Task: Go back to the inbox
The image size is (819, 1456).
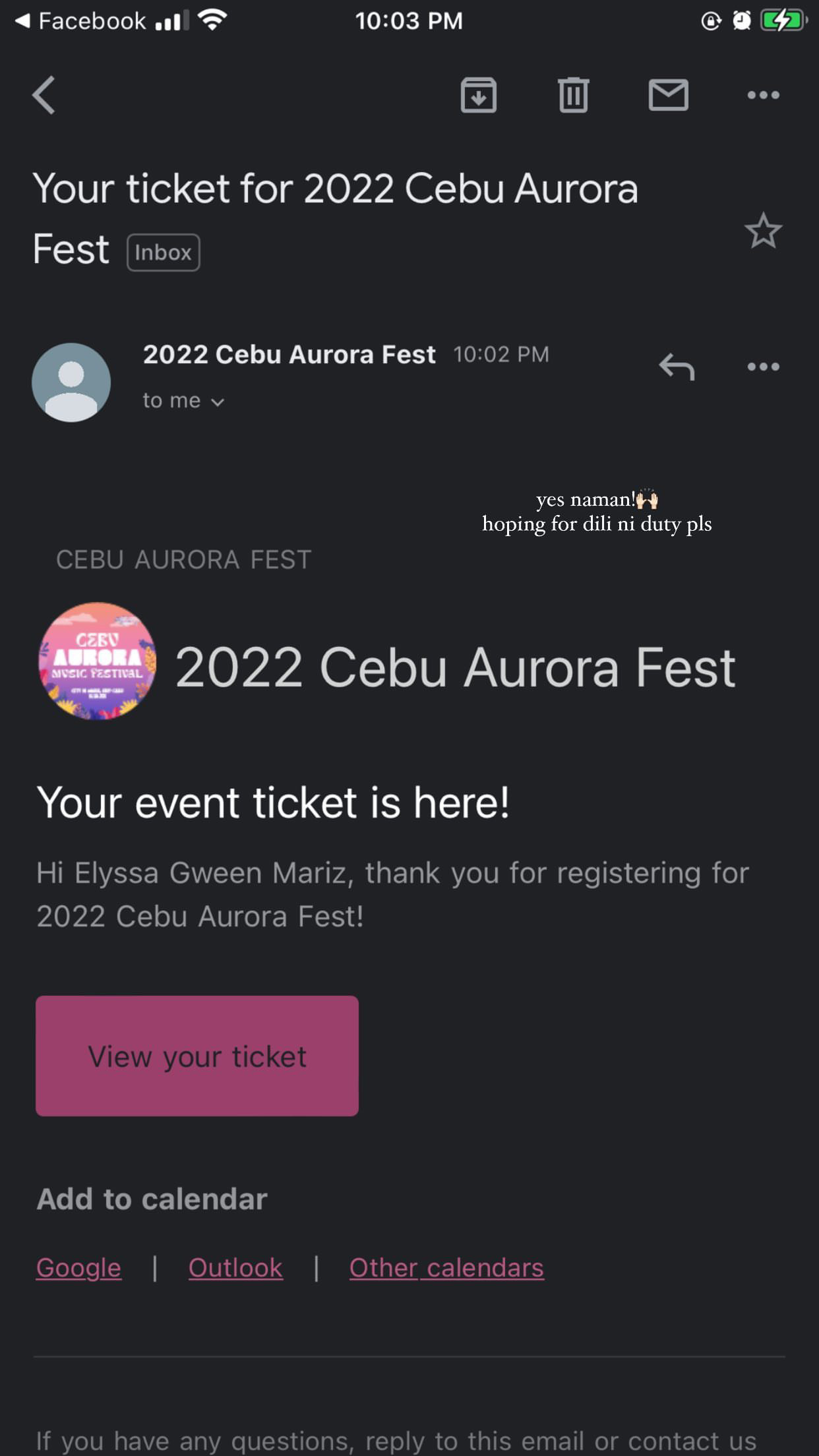Action: click(44, 96)
